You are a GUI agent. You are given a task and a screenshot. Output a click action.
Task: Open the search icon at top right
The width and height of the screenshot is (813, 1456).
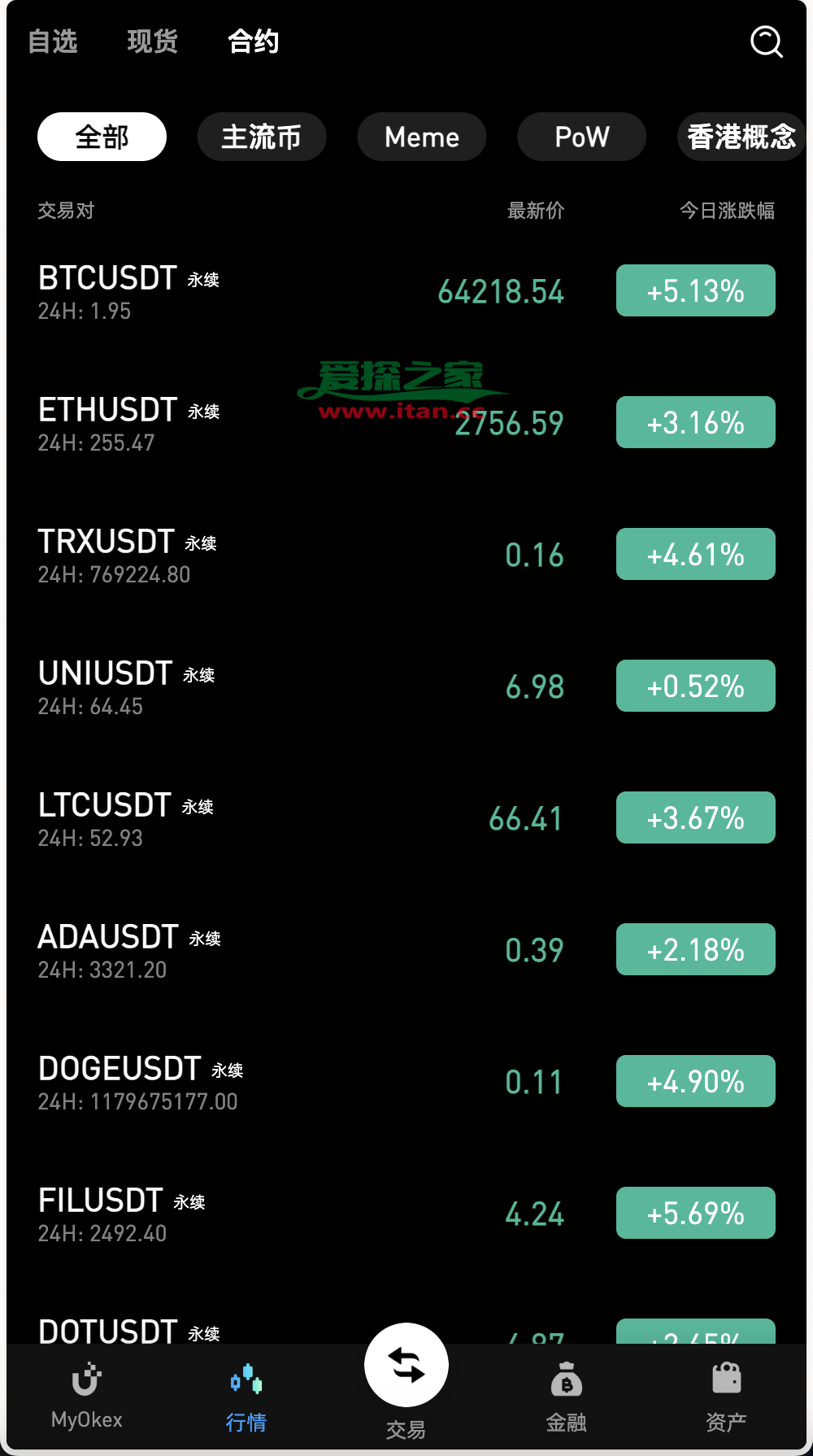[x=767, y=41]
